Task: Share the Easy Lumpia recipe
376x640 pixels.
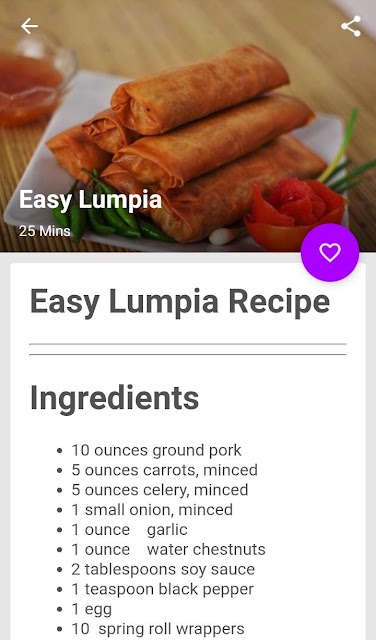Action: [x=351, y=26]
